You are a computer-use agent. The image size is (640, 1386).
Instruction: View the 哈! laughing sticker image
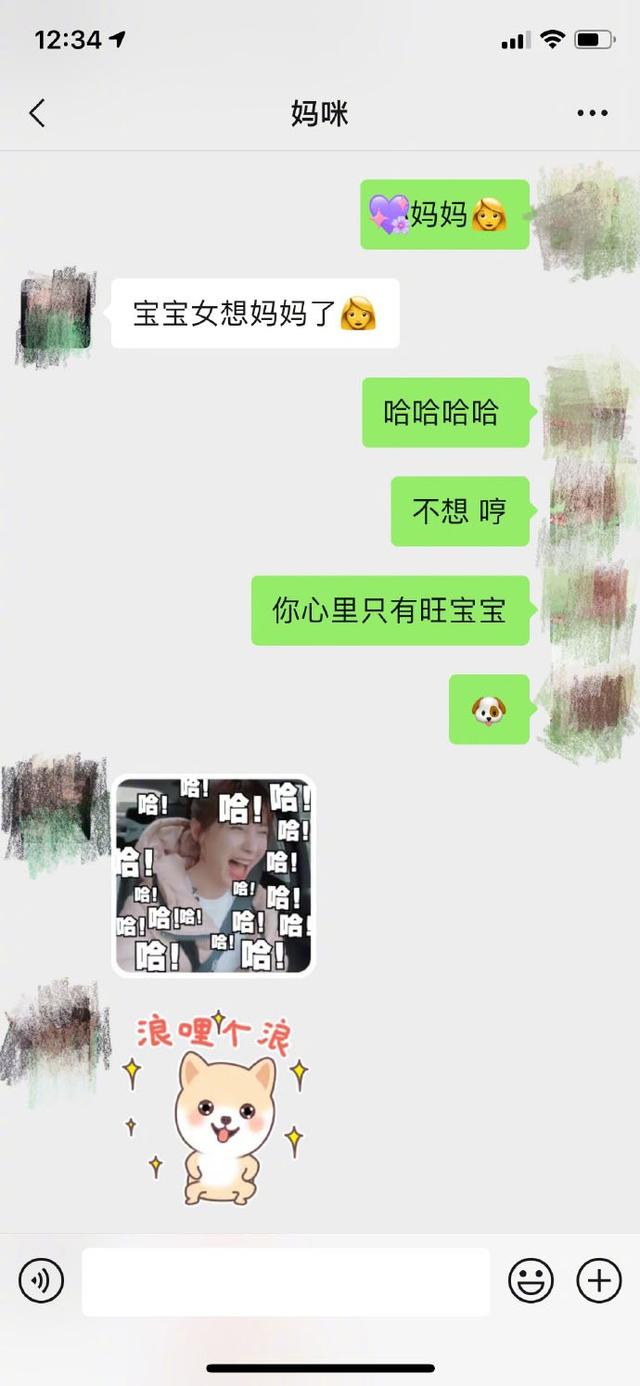coord(213,876)
